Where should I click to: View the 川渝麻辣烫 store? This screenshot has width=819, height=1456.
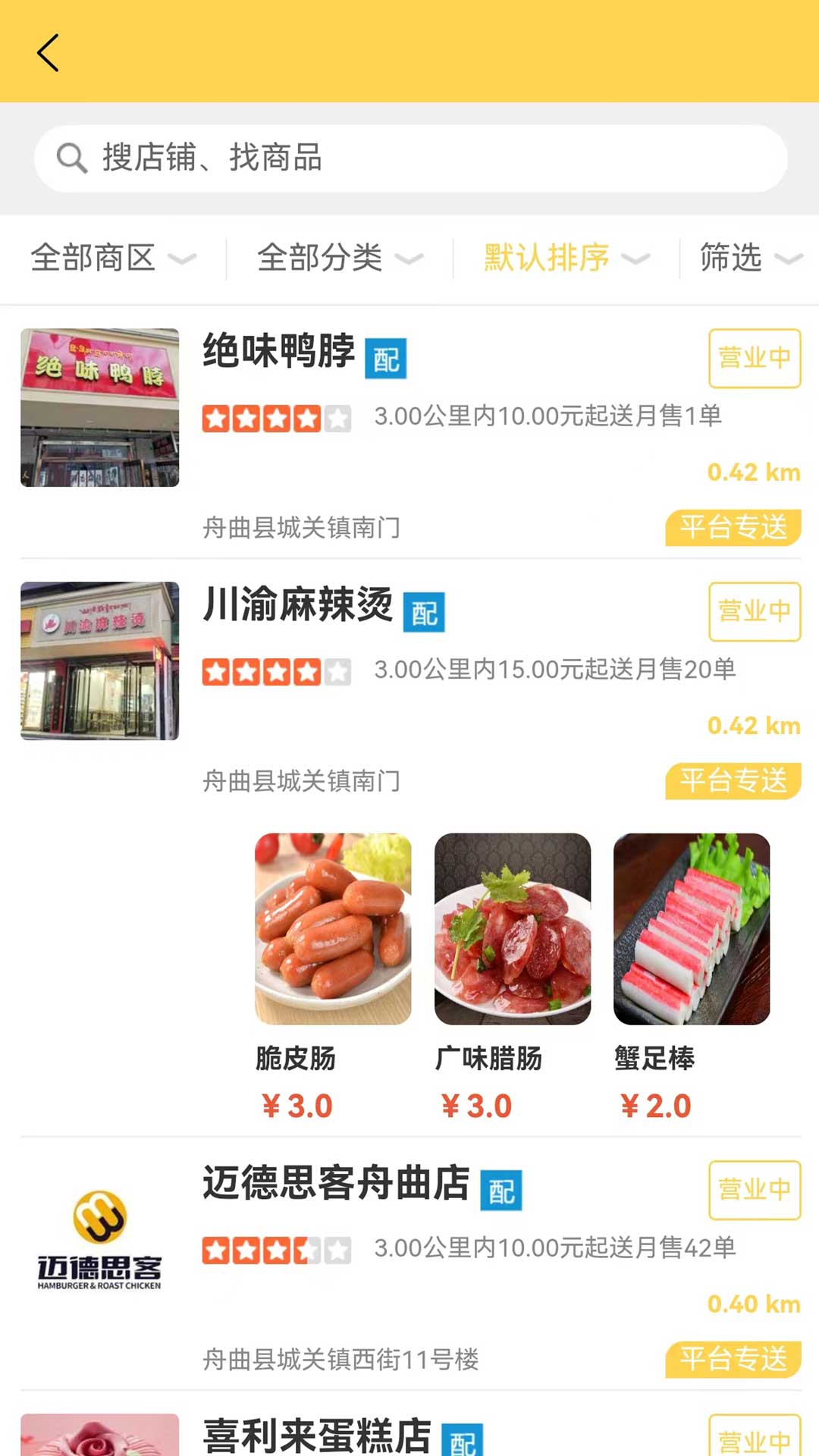coord(297,606)
